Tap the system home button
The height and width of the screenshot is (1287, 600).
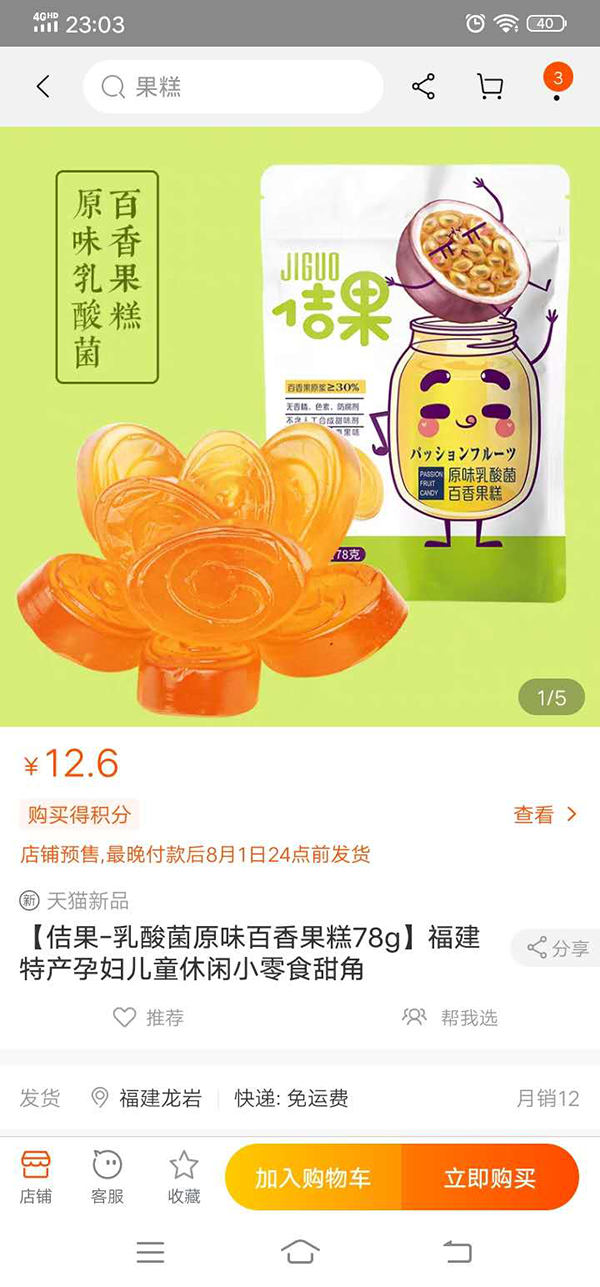coord(300,1251)
